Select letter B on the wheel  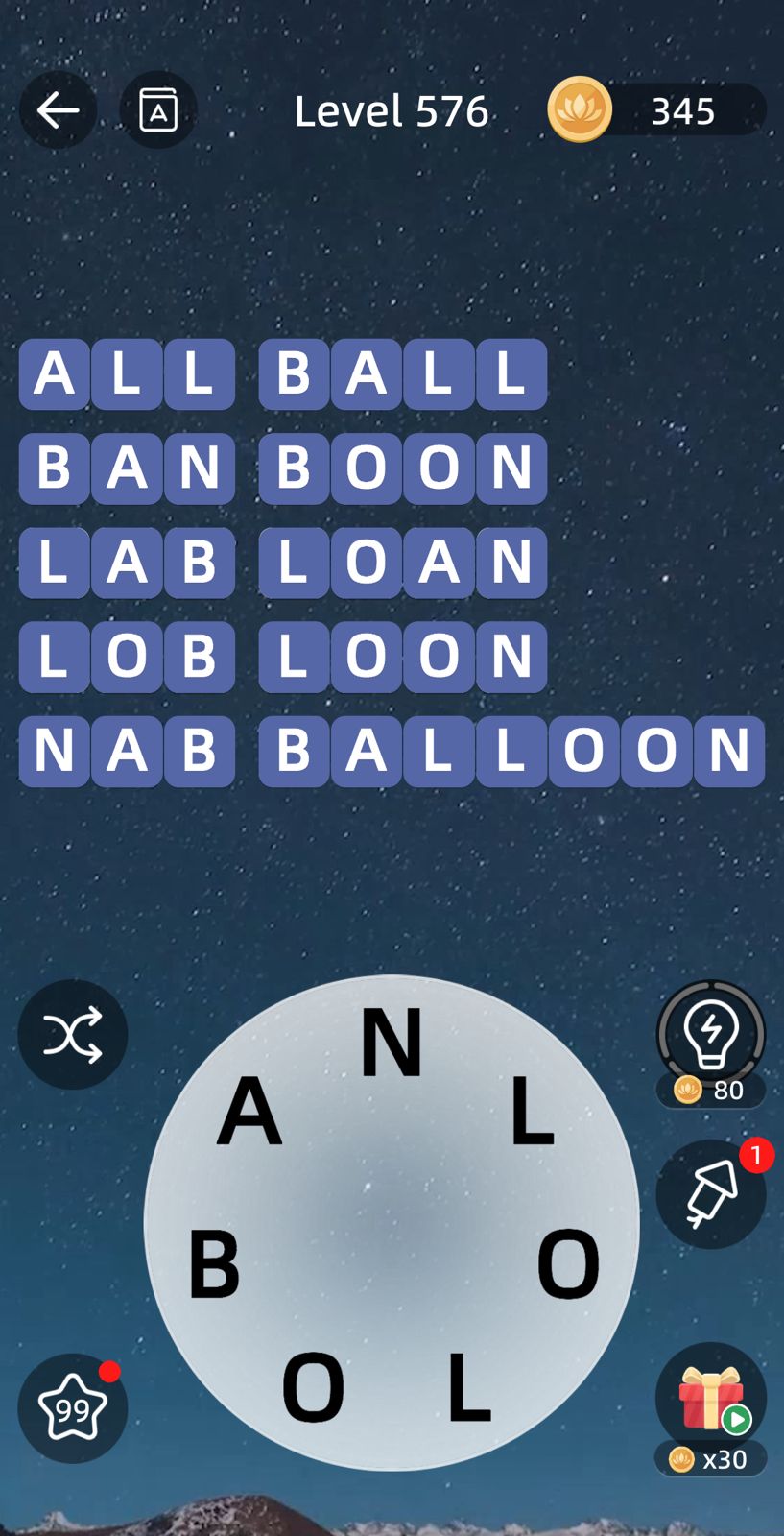pyautogui.click(x=213, y=1264)
